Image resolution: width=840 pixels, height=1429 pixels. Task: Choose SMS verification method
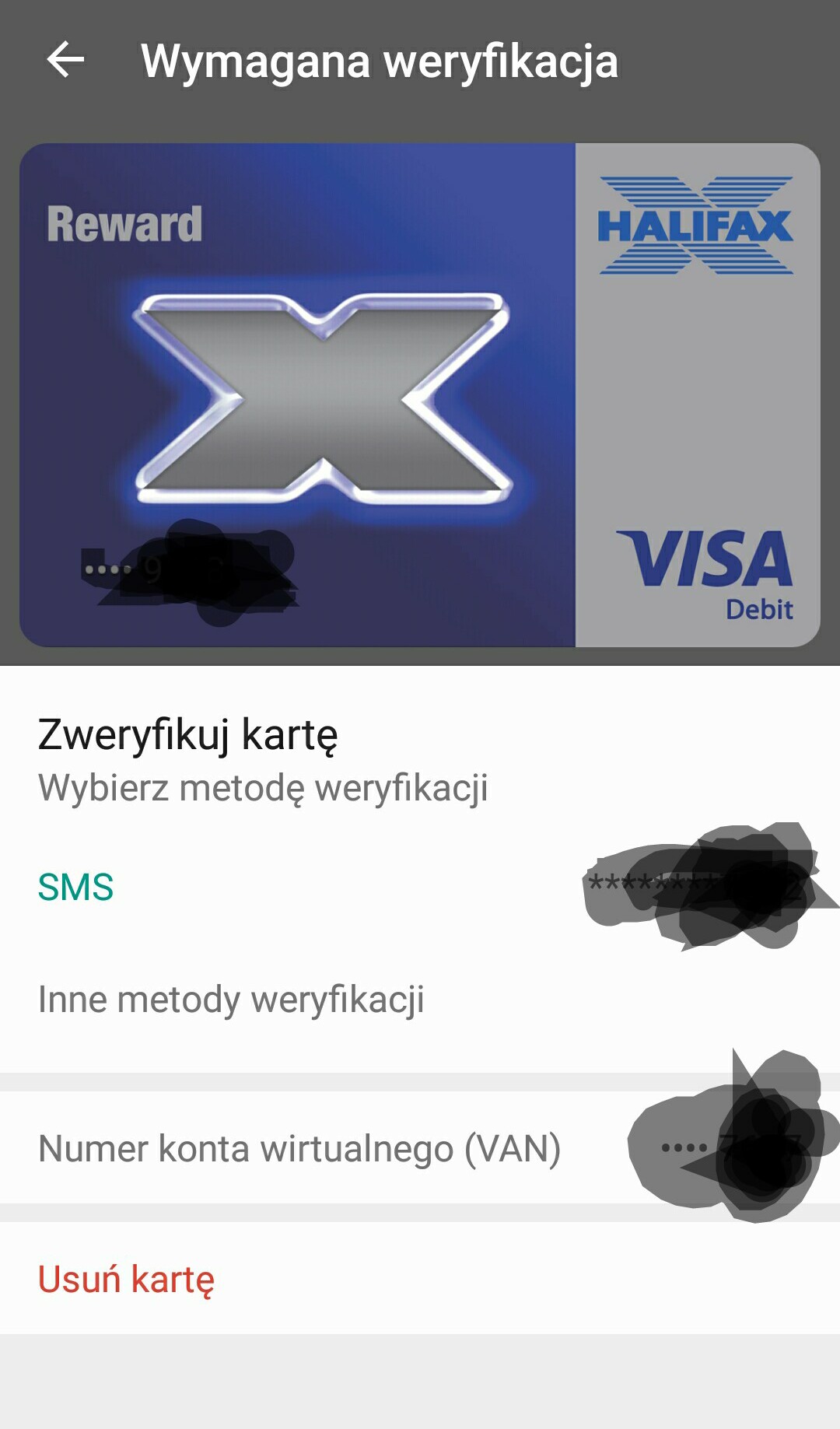click(76, 887)
